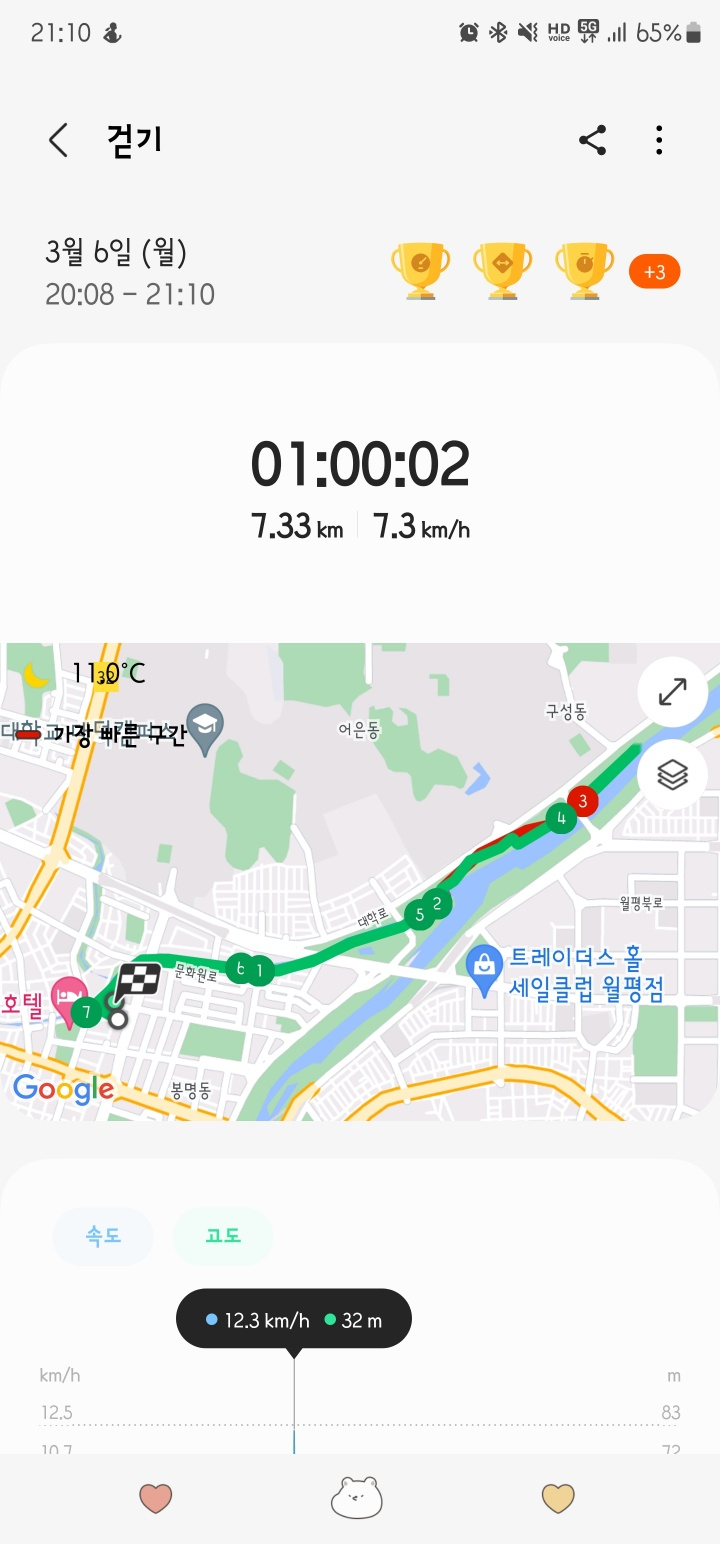Go back from the 걷기 screen

click(x=58, y=140)
